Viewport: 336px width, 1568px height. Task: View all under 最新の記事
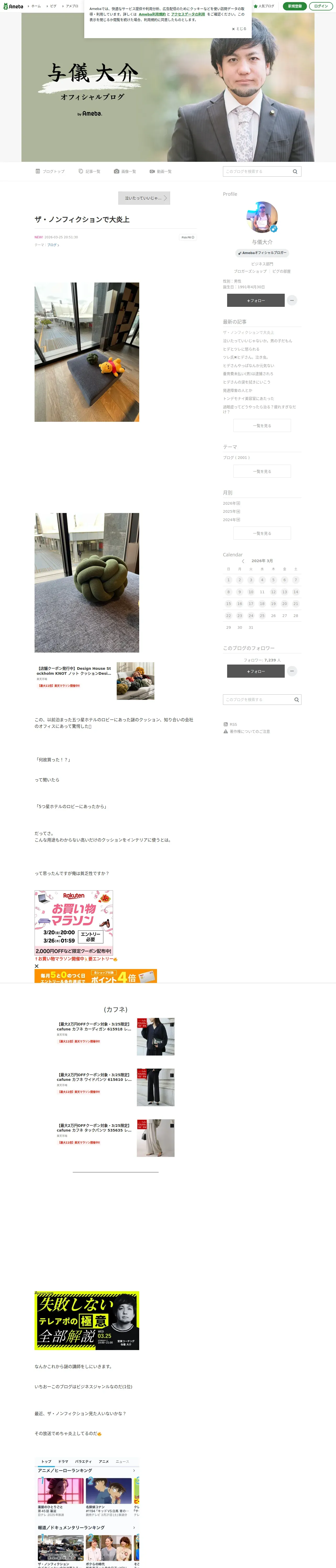(x=262, y=425)
